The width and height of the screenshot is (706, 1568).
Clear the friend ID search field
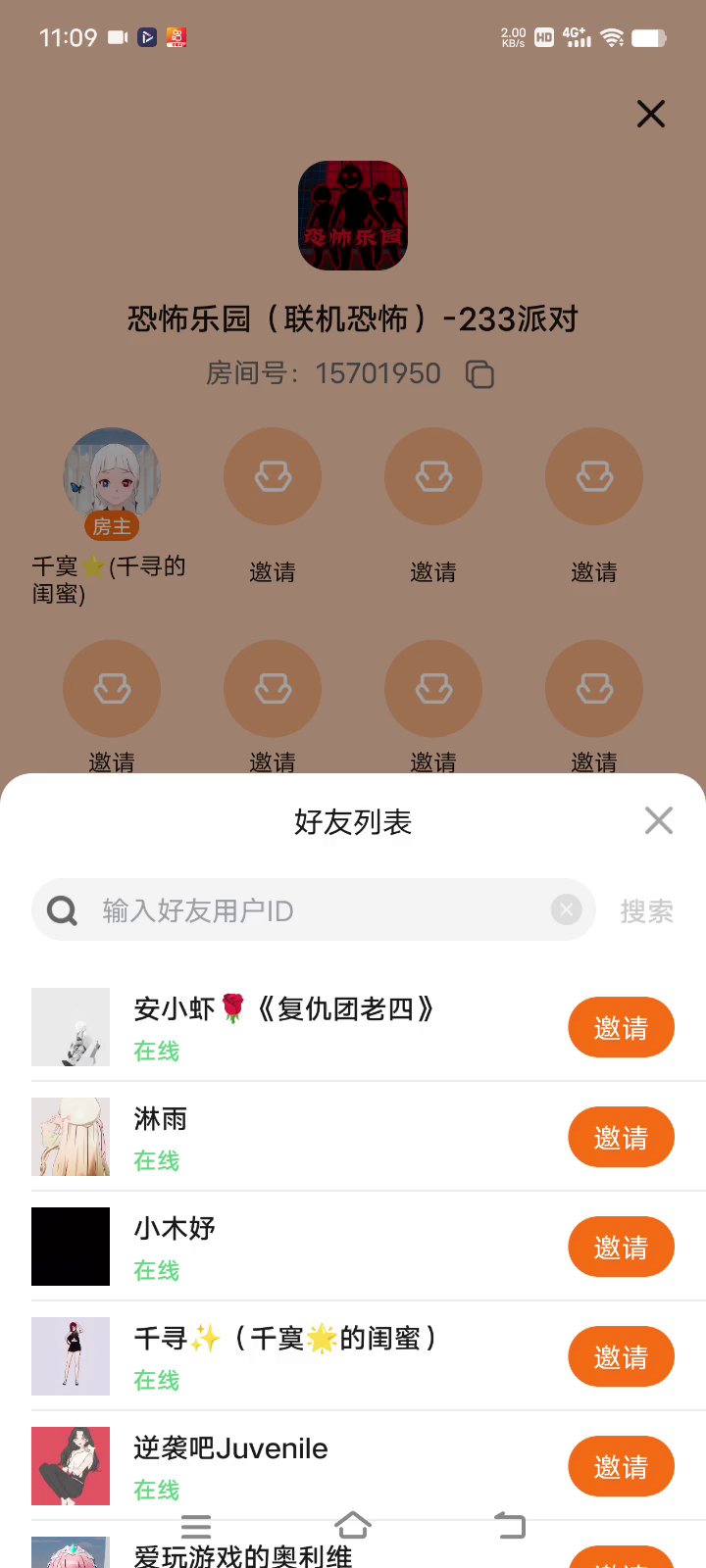[x=566, y=910]
